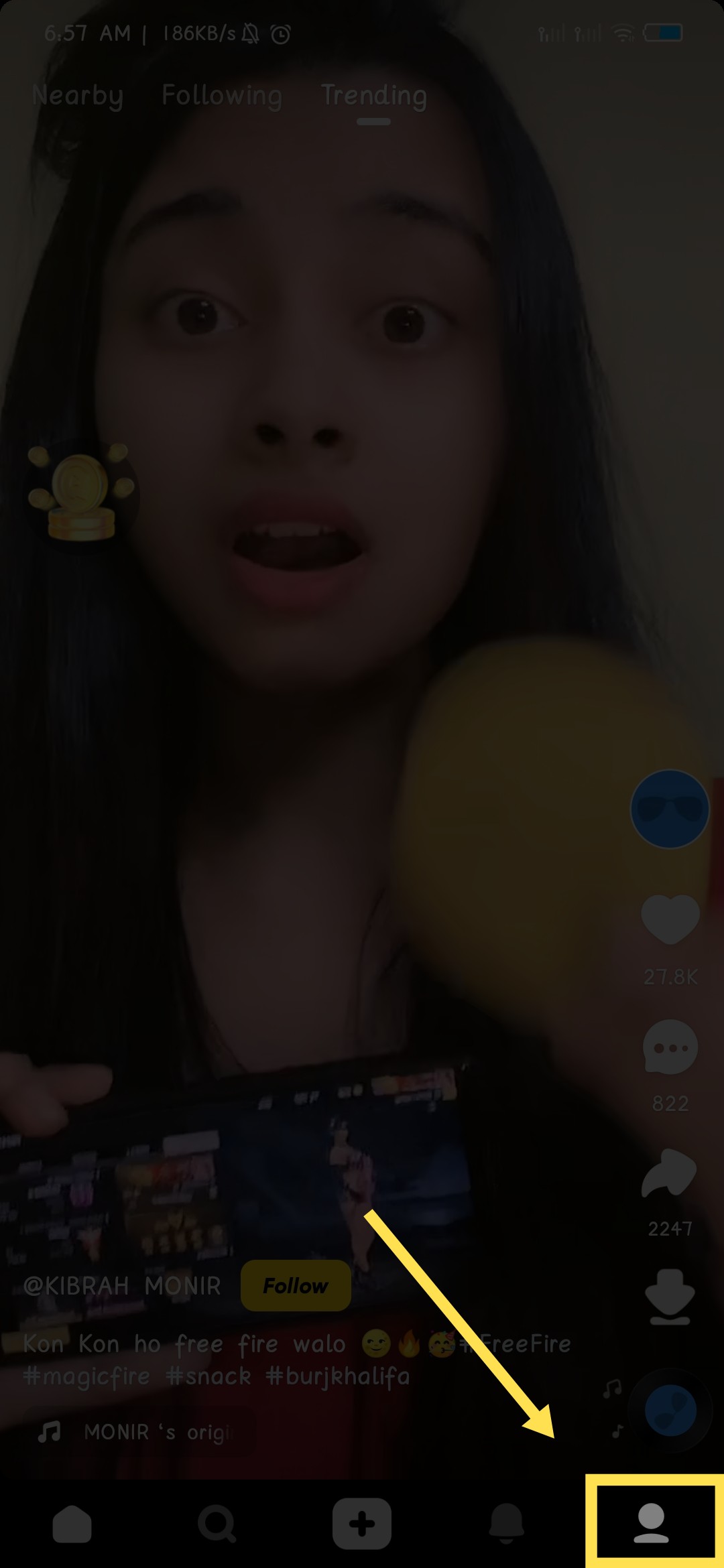
Task: Go to the home tab
Action: (72, 1524)
